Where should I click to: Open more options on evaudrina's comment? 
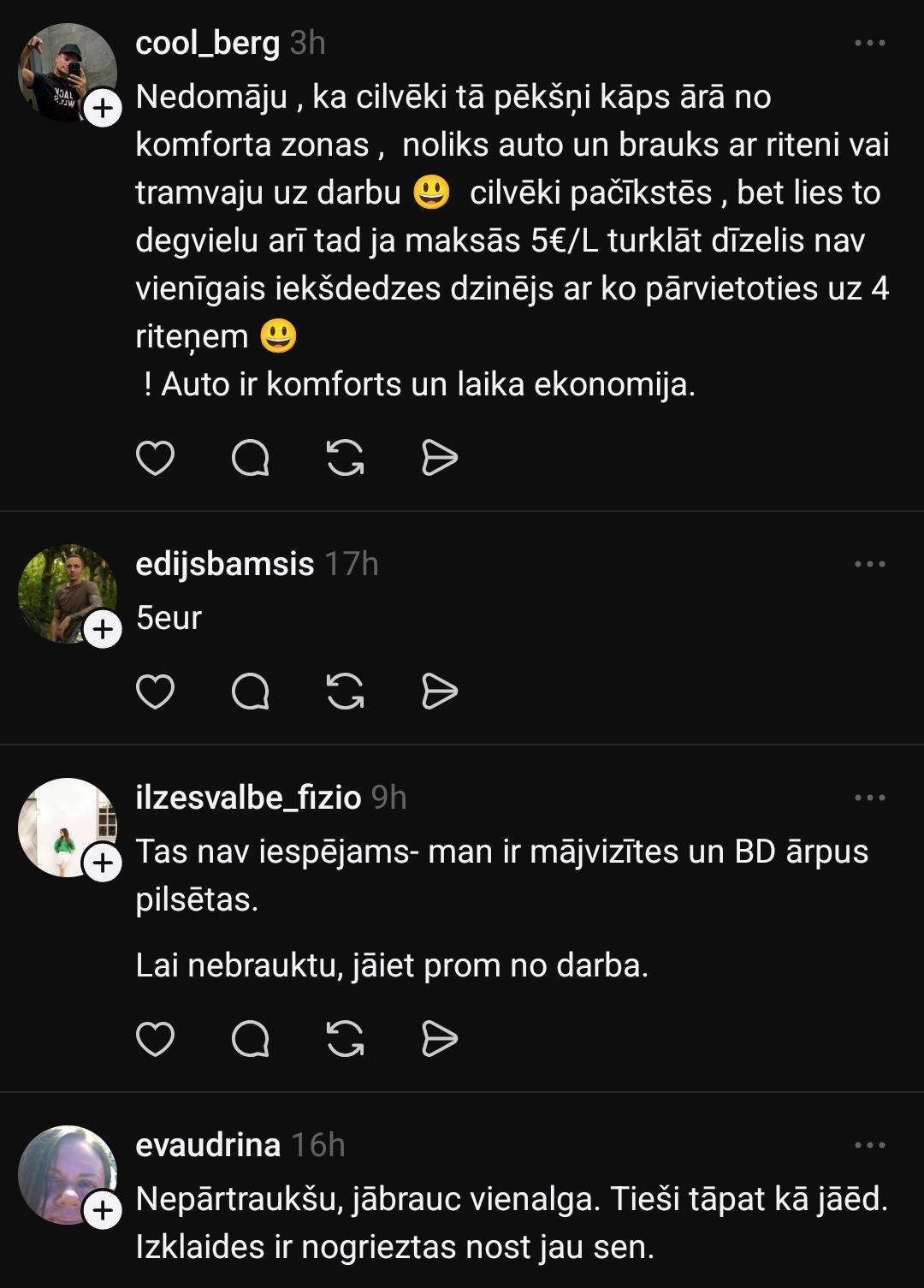(x=869, y=1145)
